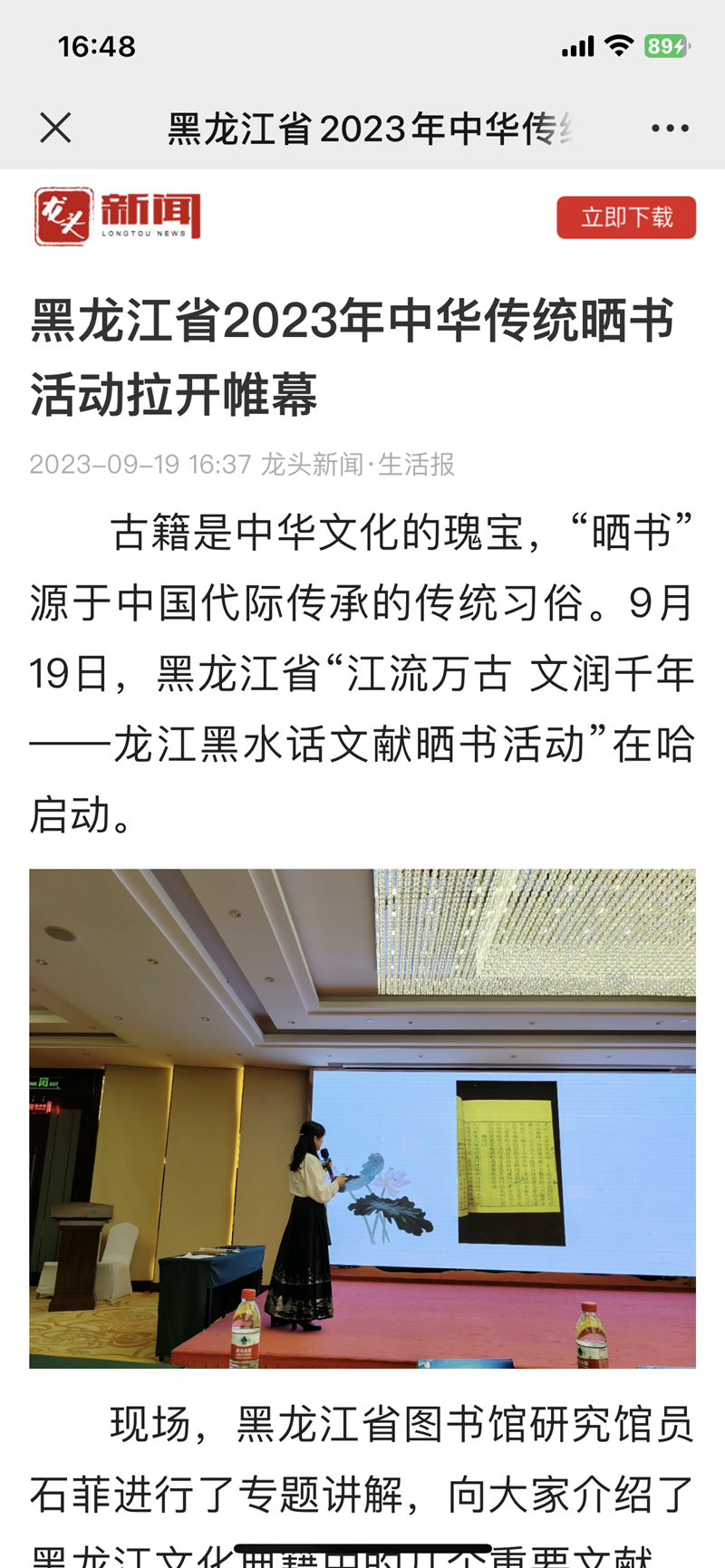This screenshot has height=1568, width=725.
Task: Open the three-dot more options menu
Action: pyautogui.click(x=670, y=129)
